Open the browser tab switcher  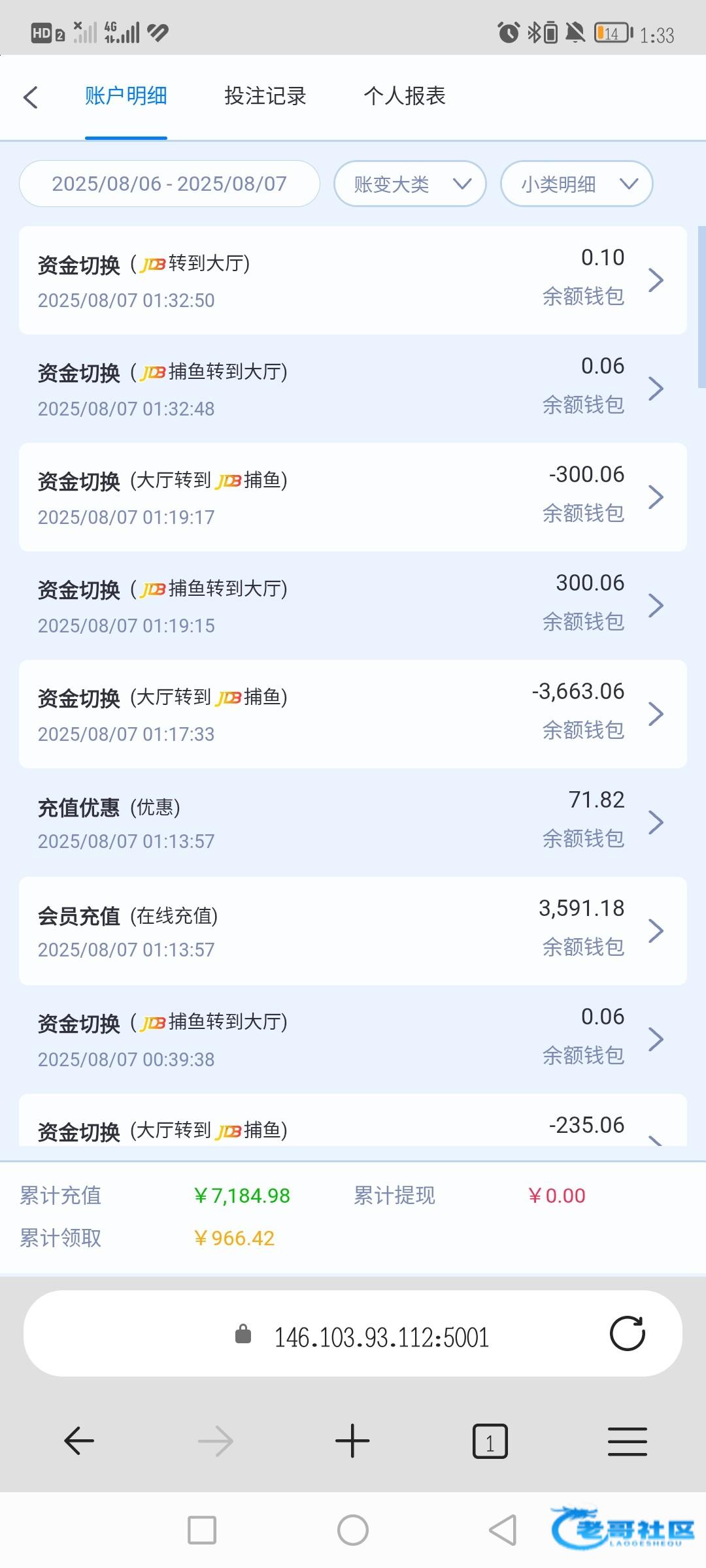point(490,1441)
